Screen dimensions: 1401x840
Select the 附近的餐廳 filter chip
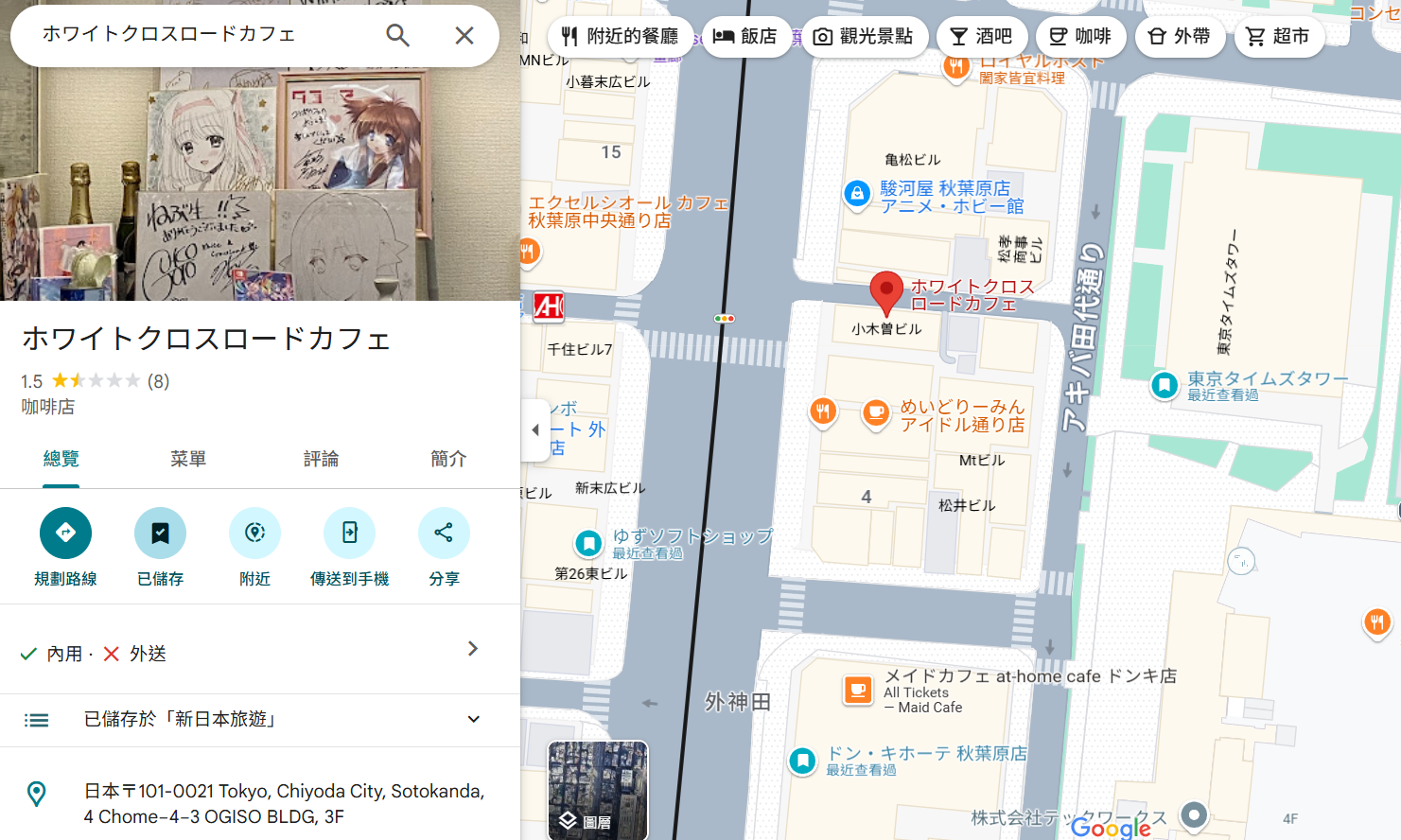(x=620, y=37)
